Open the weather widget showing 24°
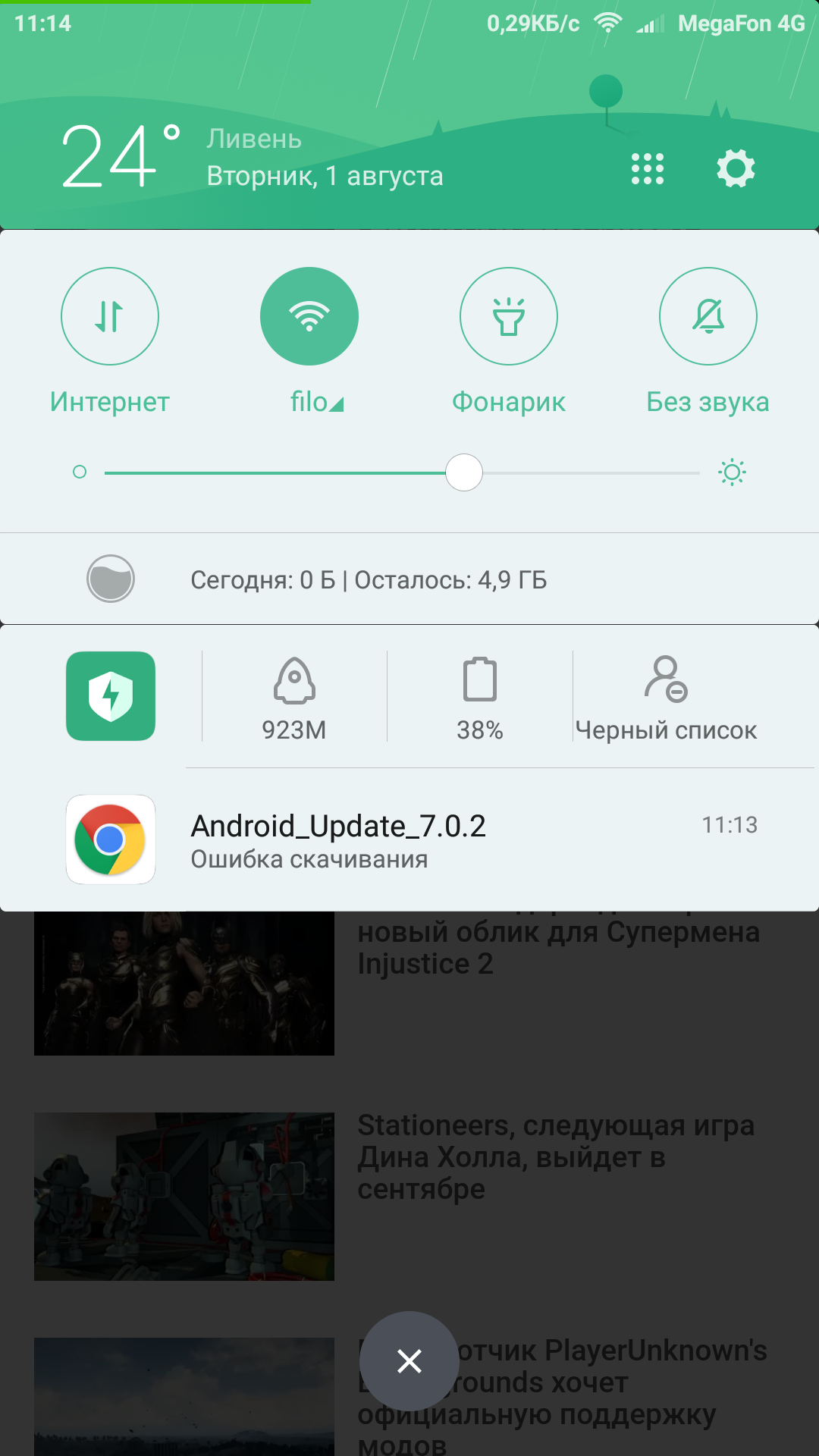The height and width of the screenshot is (1456, 819). [x=121, y=156]
